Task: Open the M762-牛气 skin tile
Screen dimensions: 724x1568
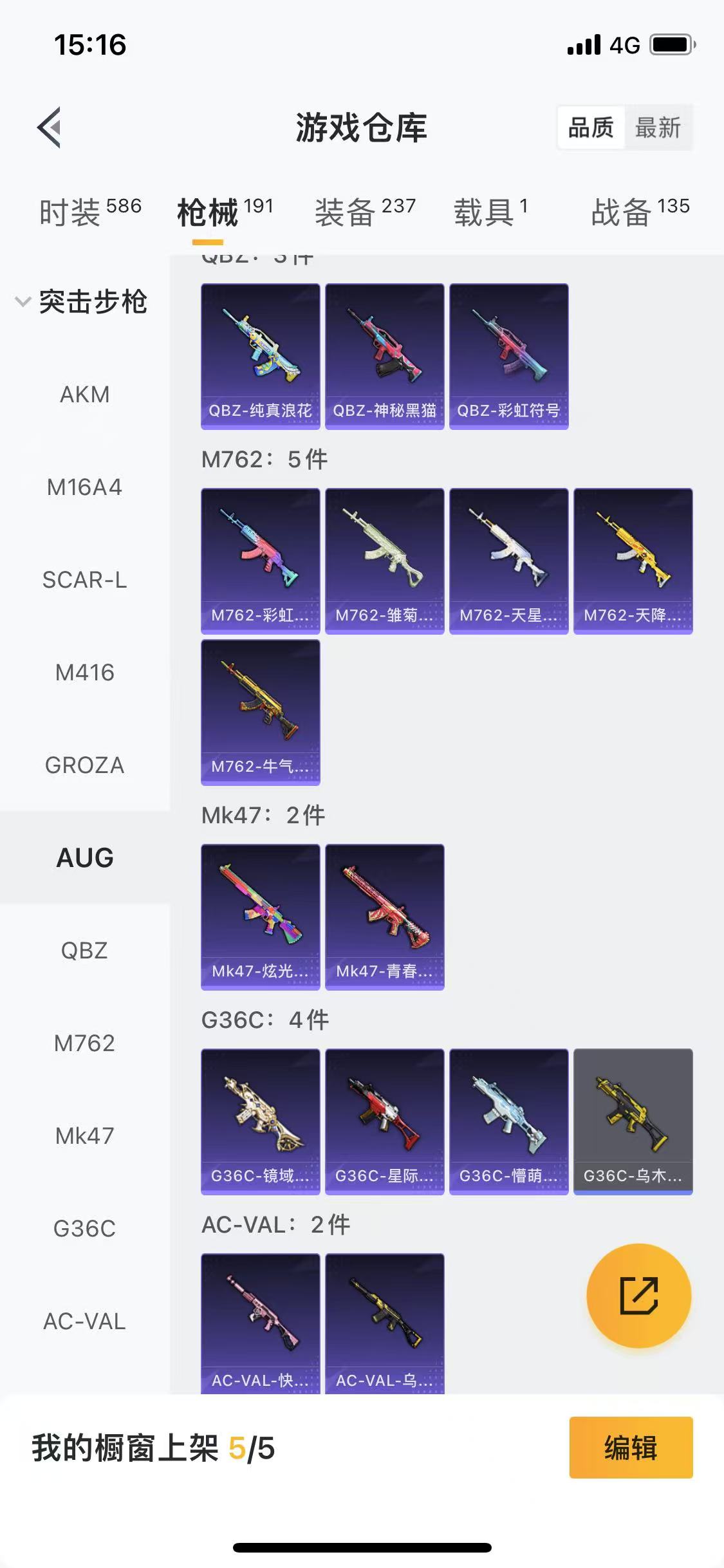Action: (x=260, y=712)
